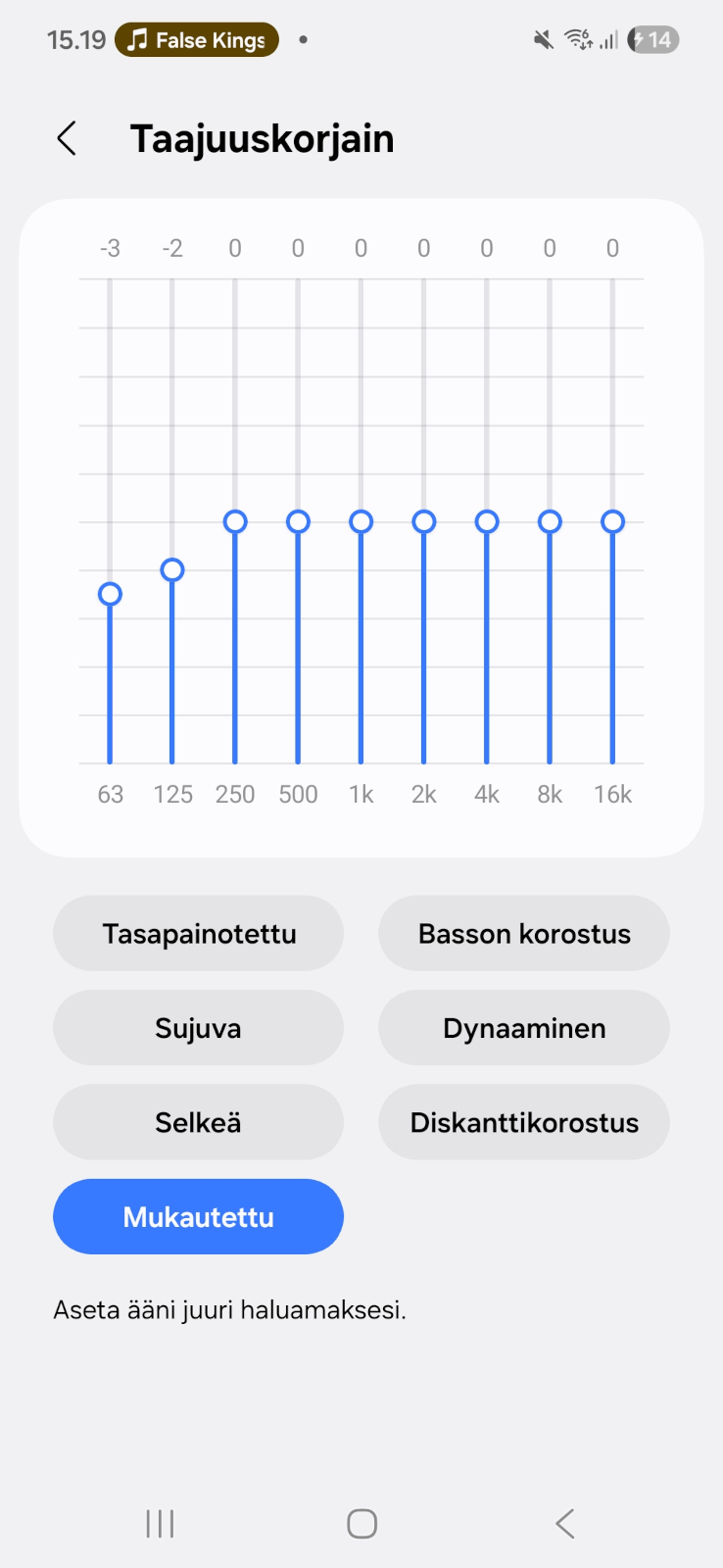Open the False Kings music pill
The width and height of the screenshot is (723, 1568).
point(197,40)
